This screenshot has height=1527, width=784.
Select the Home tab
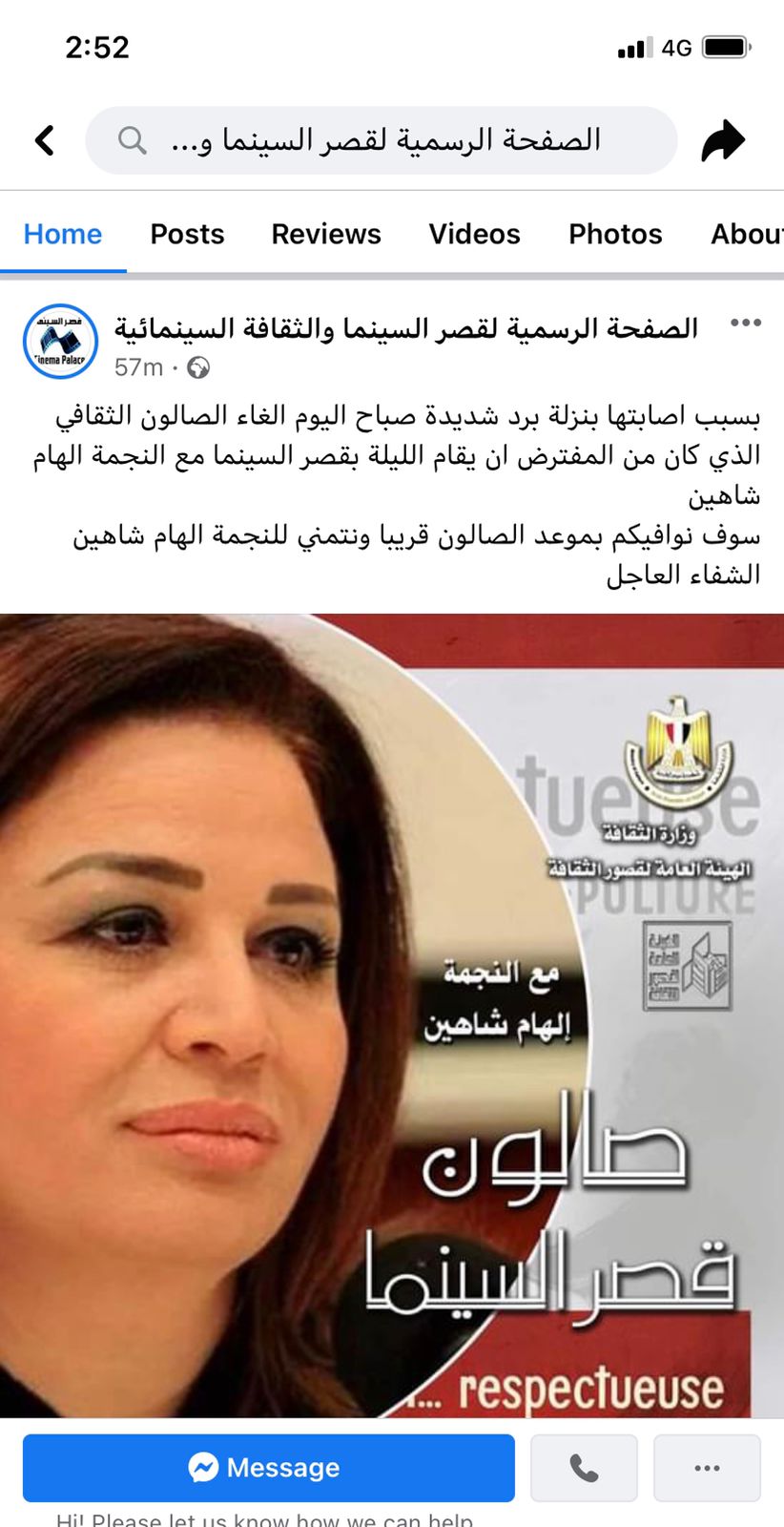pos(63,234)
